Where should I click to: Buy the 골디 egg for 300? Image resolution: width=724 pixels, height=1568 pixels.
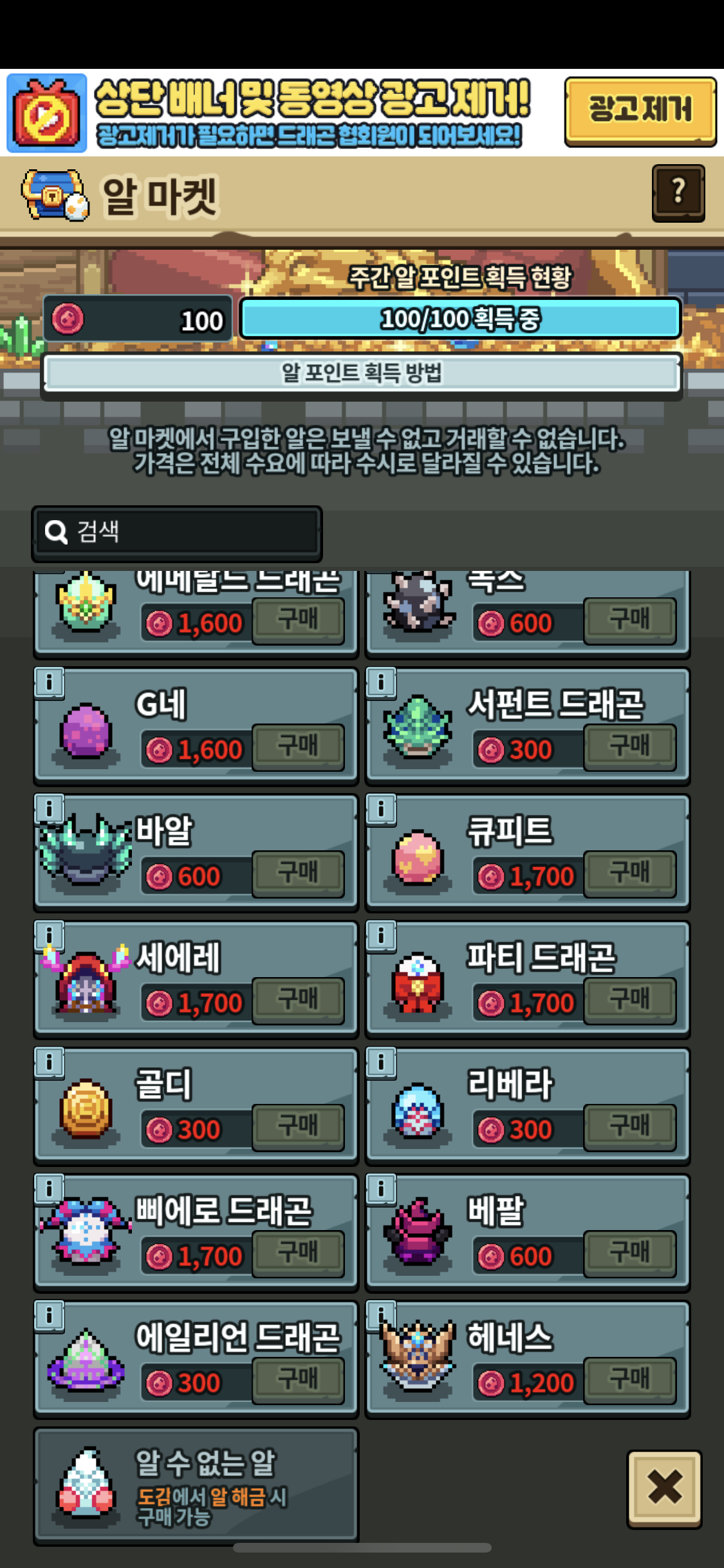[x=297, y=1127]
